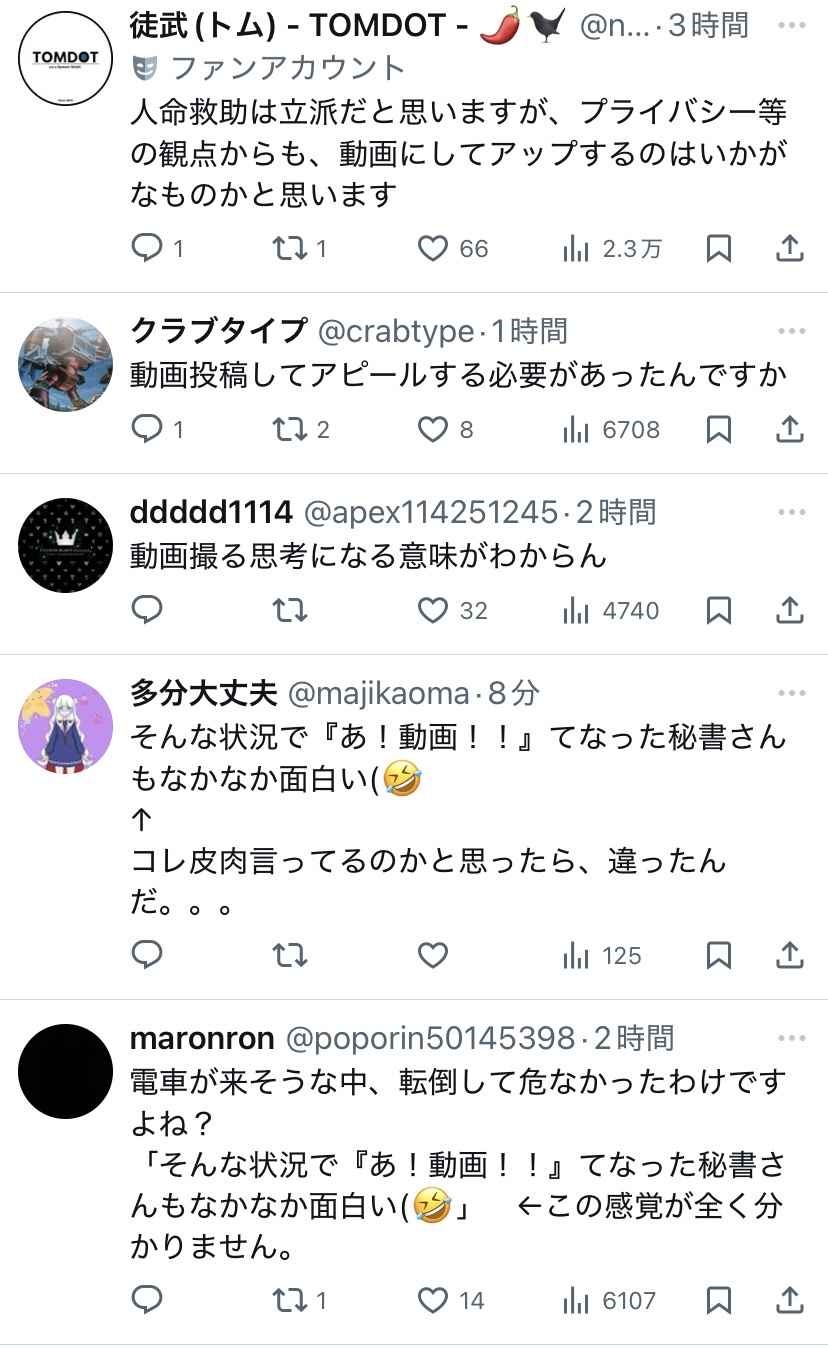The width and height of the screenshot is (828, 1348).
Task: Repost the ddddd1114 reply
Action: click(290, 609)
